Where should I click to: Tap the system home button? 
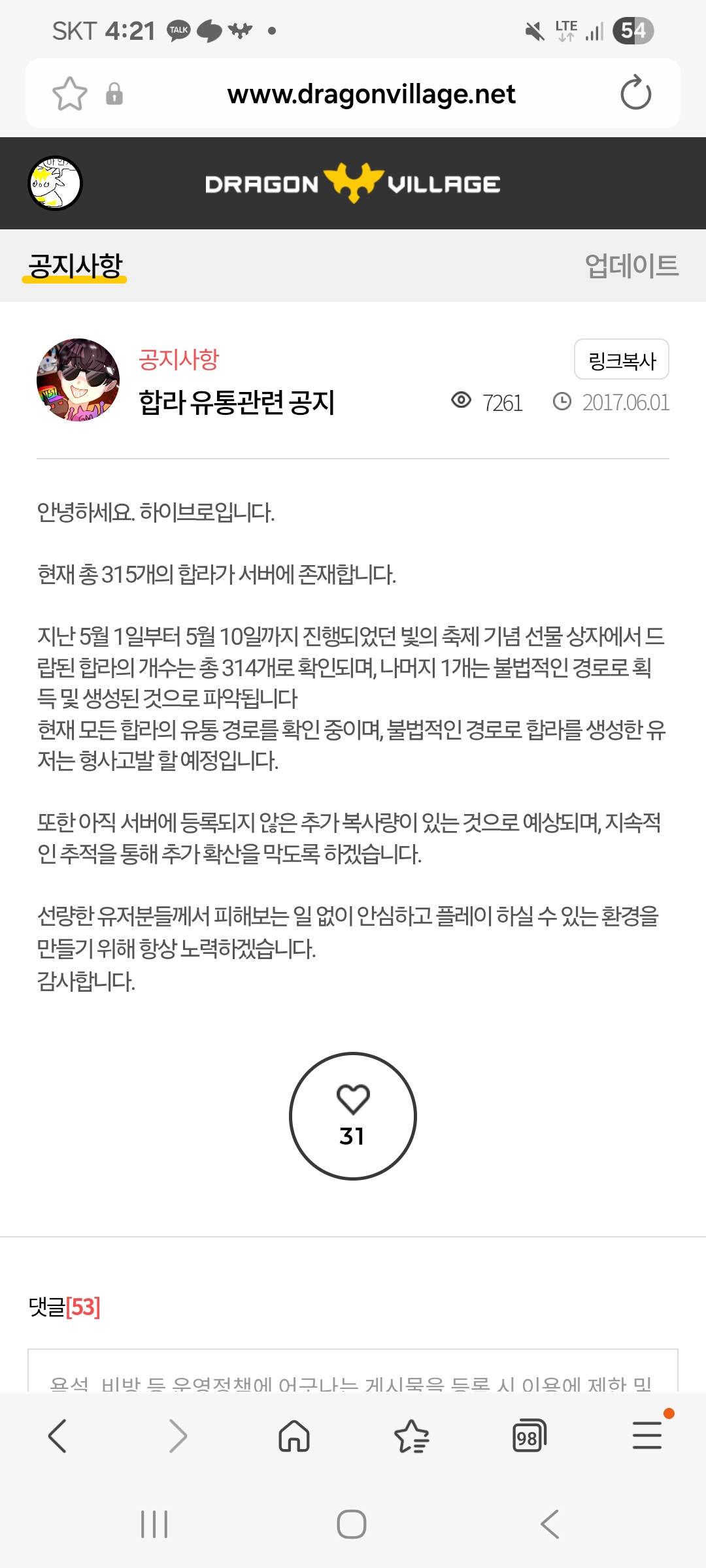click(x=352, y=1524)
